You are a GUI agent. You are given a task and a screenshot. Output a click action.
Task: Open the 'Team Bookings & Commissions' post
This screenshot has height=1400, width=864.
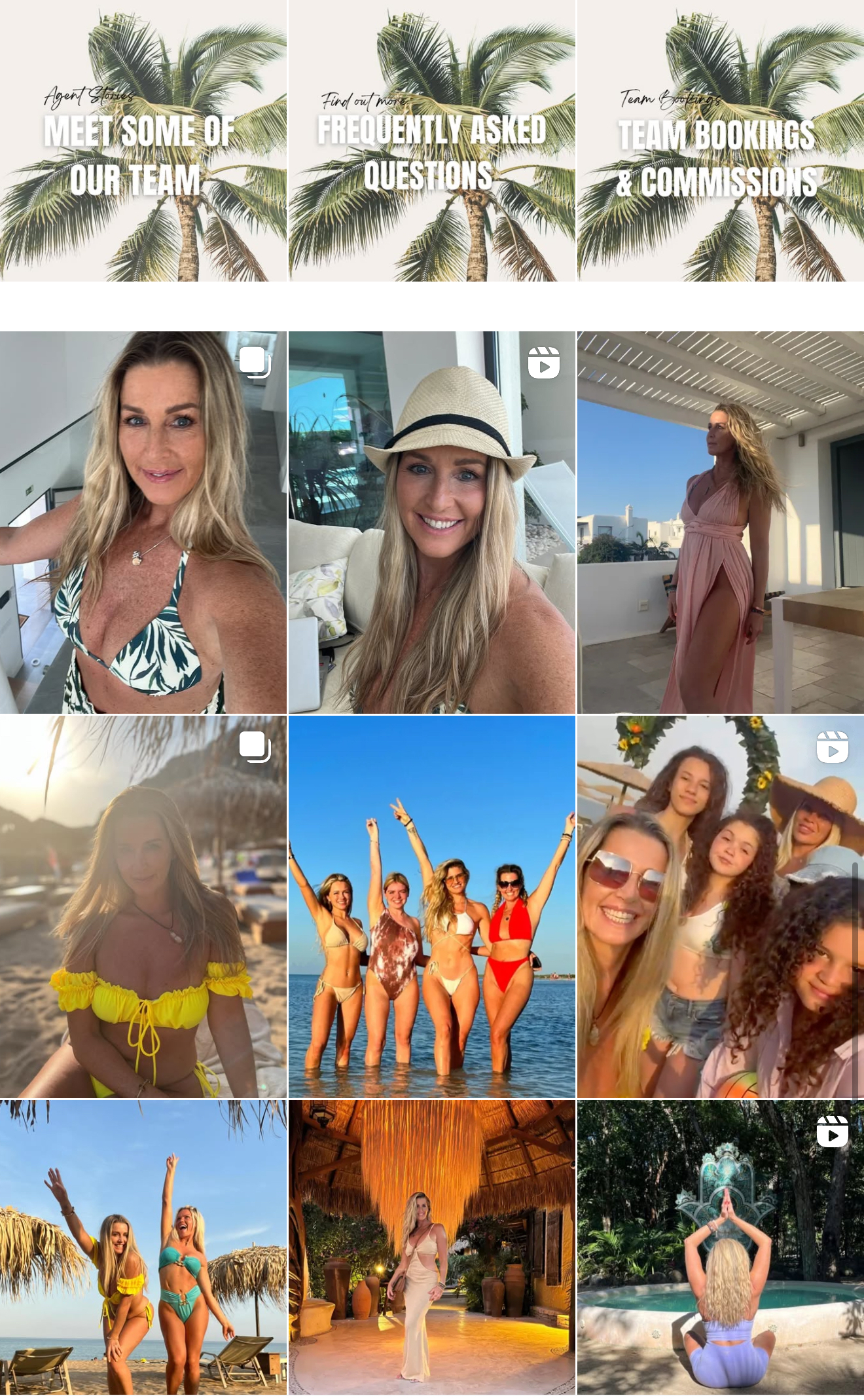(x=720, y=141)
